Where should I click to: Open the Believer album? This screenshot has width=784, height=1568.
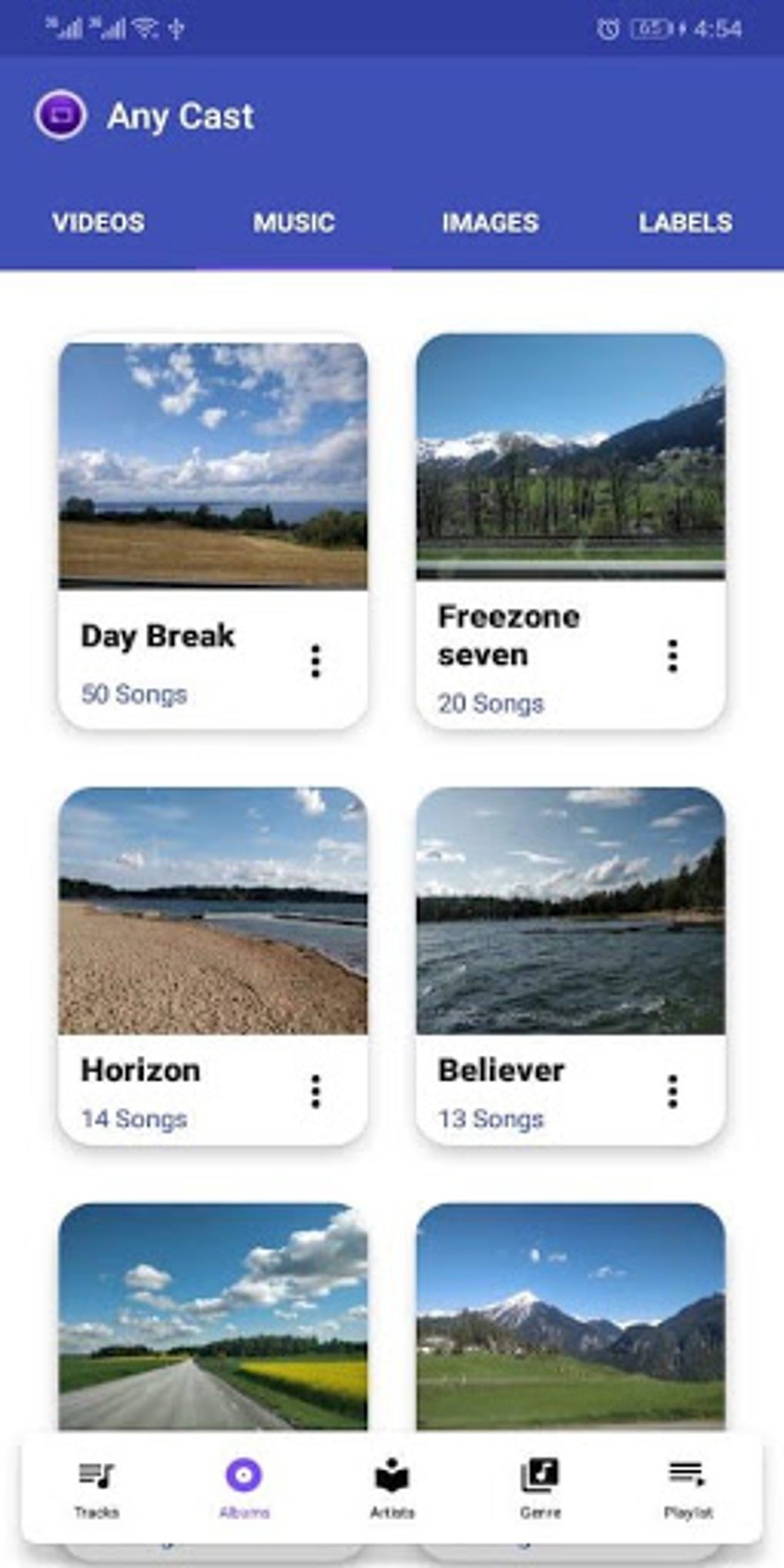[570, 965]
